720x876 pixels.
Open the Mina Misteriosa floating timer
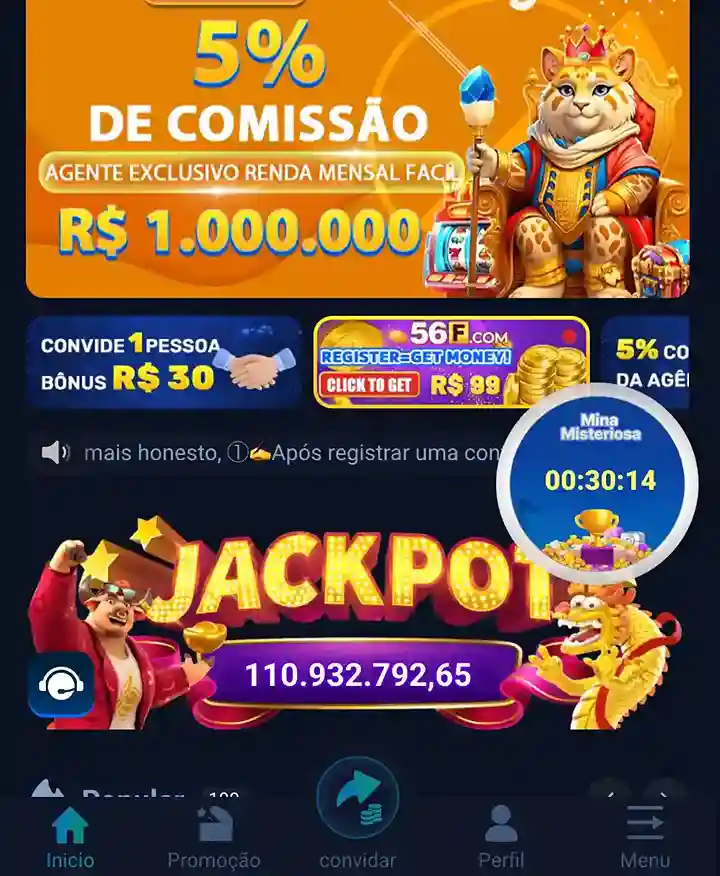(598, 482)
